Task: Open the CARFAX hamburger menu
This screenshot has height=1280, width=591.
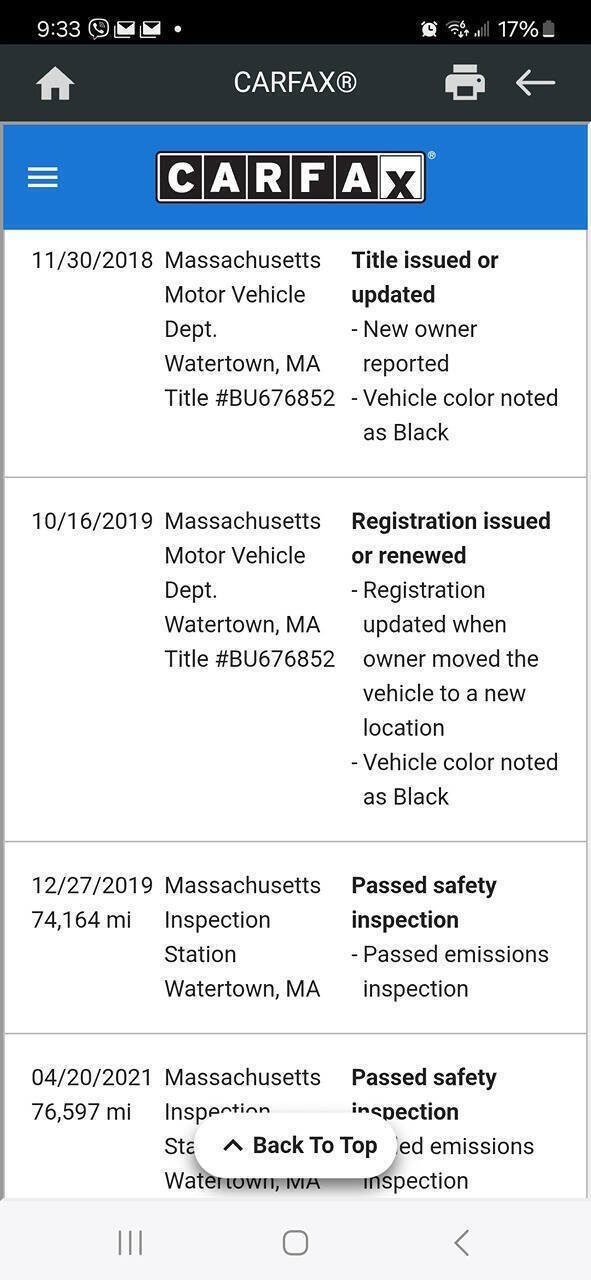Action: click(x=43, y=178)
